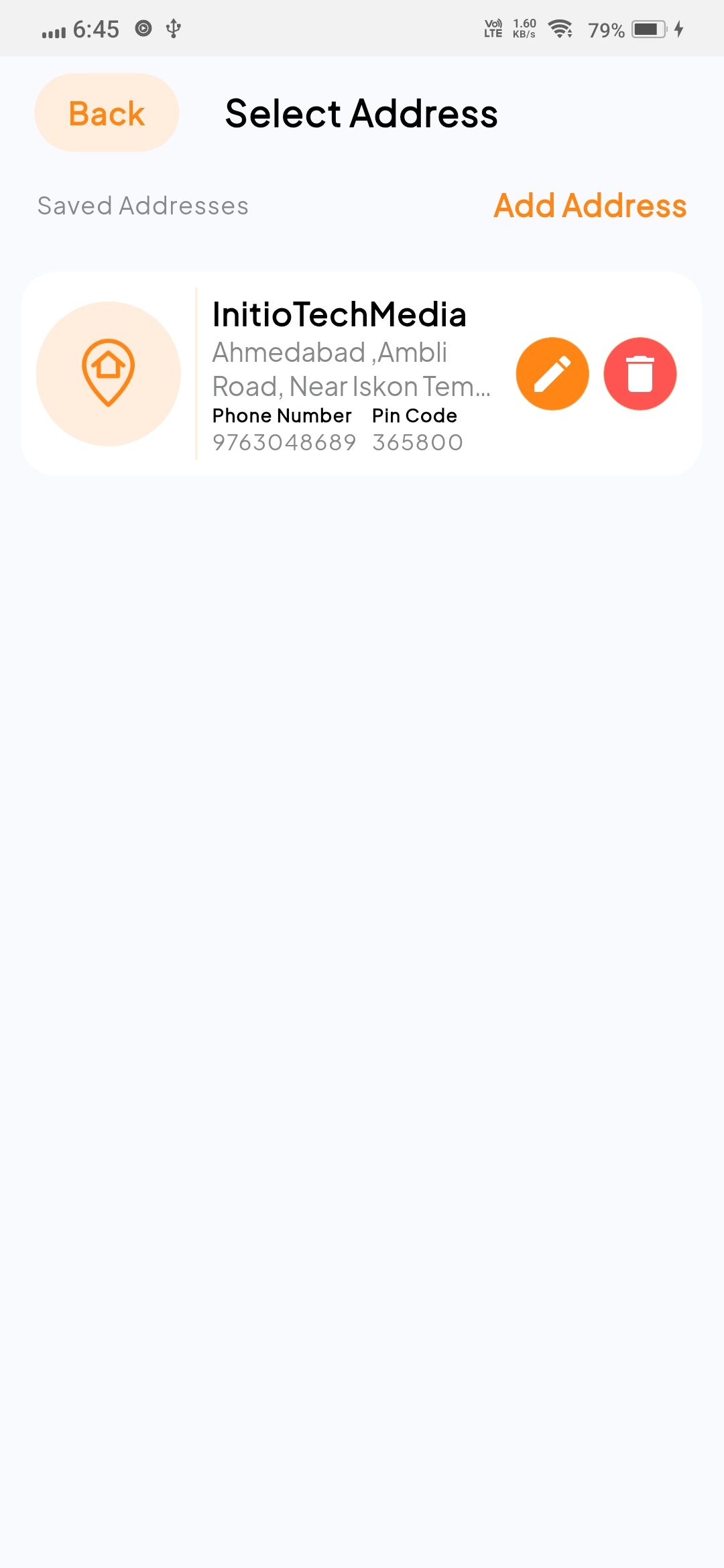The width and height of the screenshot is (724, 1568).
Task: Go back using the Back button
Action: pyautogui.click(x=107, y=113)
